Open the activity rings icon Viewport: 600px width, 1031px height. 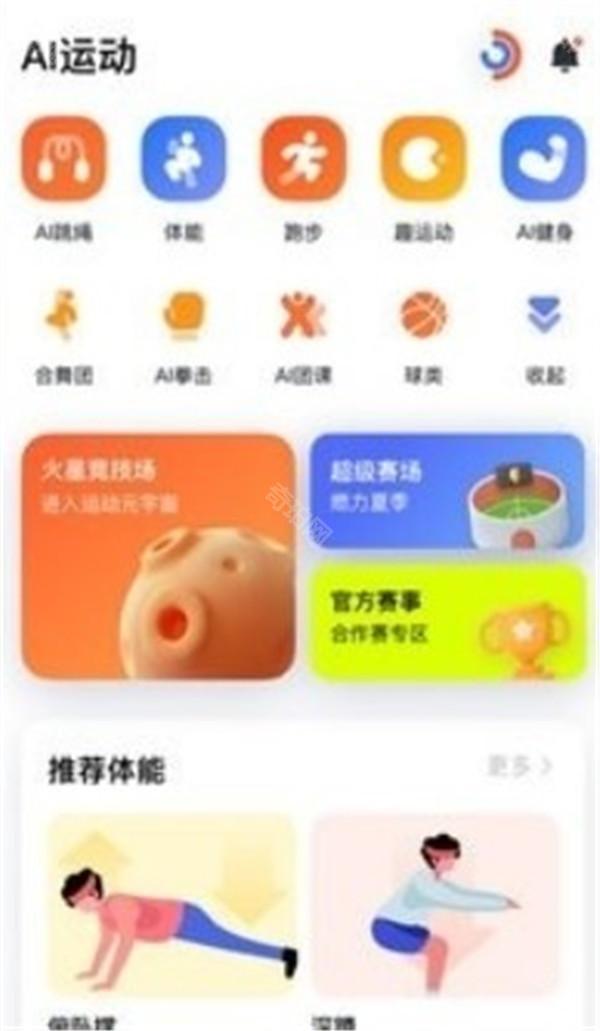click(499, 56)
